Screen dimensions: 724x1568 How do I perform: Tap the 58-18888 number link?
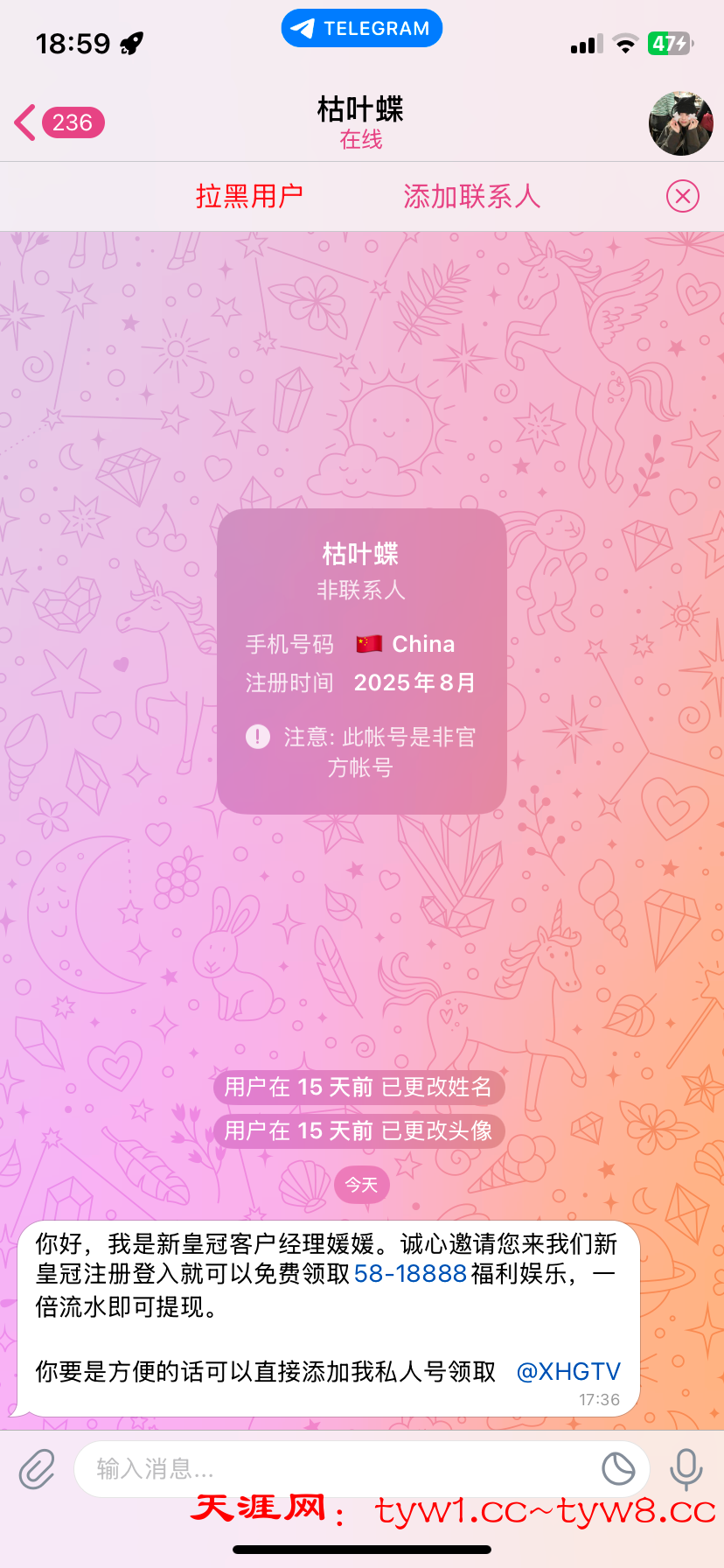410,1273
